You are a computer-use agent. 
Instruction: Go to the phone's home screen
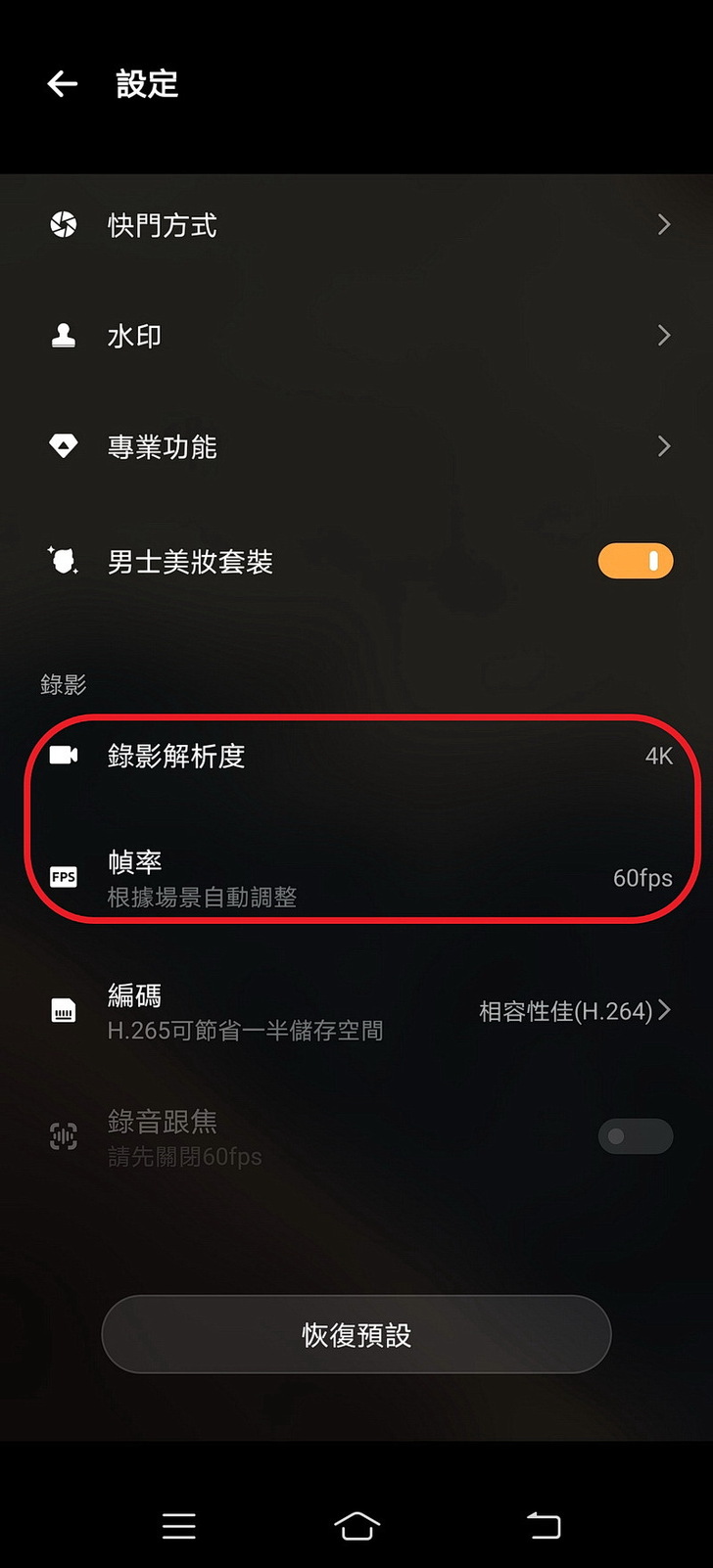356,1525
